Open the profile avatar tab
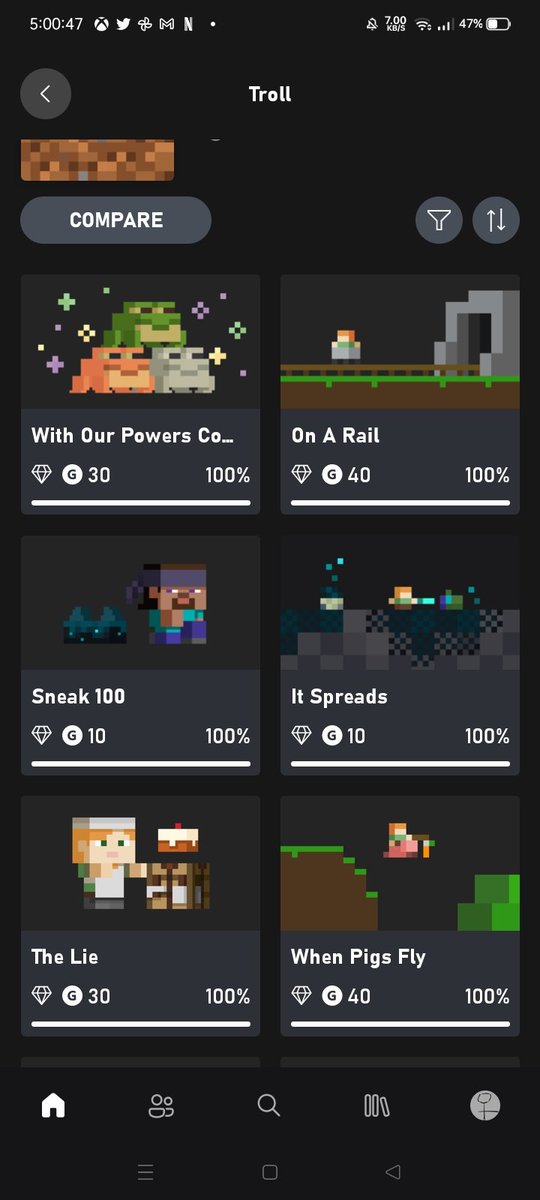The width and height of the screenshot is (540, 1200). pos(485,1105)
